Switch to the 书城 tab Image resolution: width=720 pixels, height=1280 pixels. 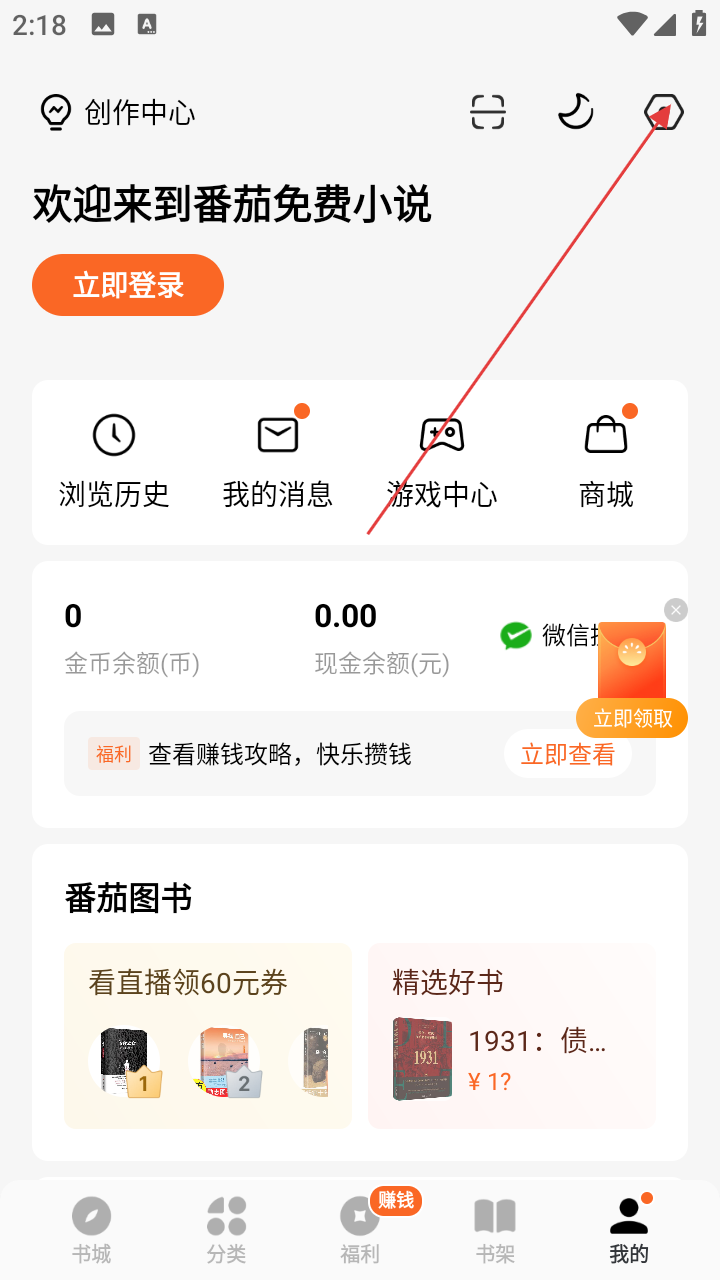click(x=91, y=1230)
